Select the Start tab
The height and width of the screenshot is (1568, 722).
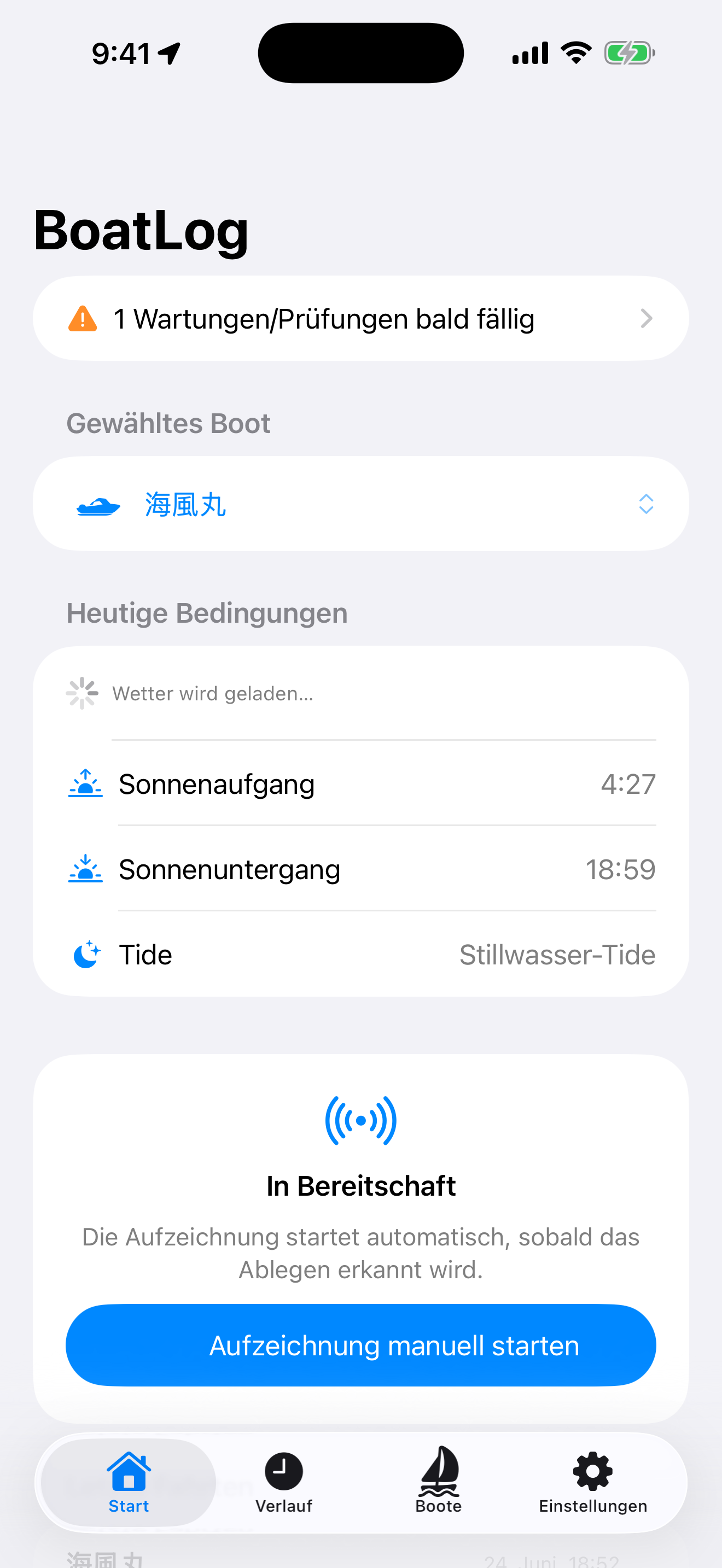[x=129, y=1483]
